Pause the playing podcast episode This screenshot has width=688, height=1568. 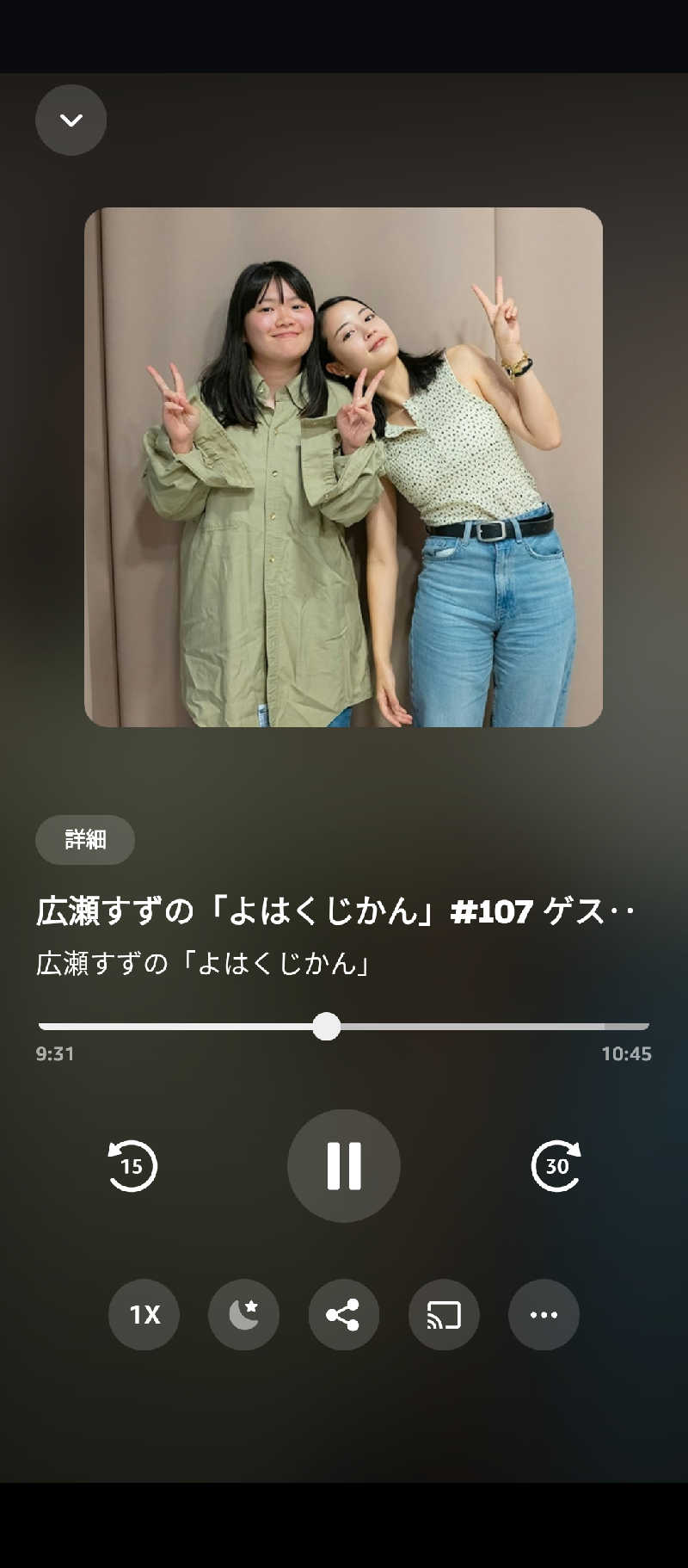344,1165
